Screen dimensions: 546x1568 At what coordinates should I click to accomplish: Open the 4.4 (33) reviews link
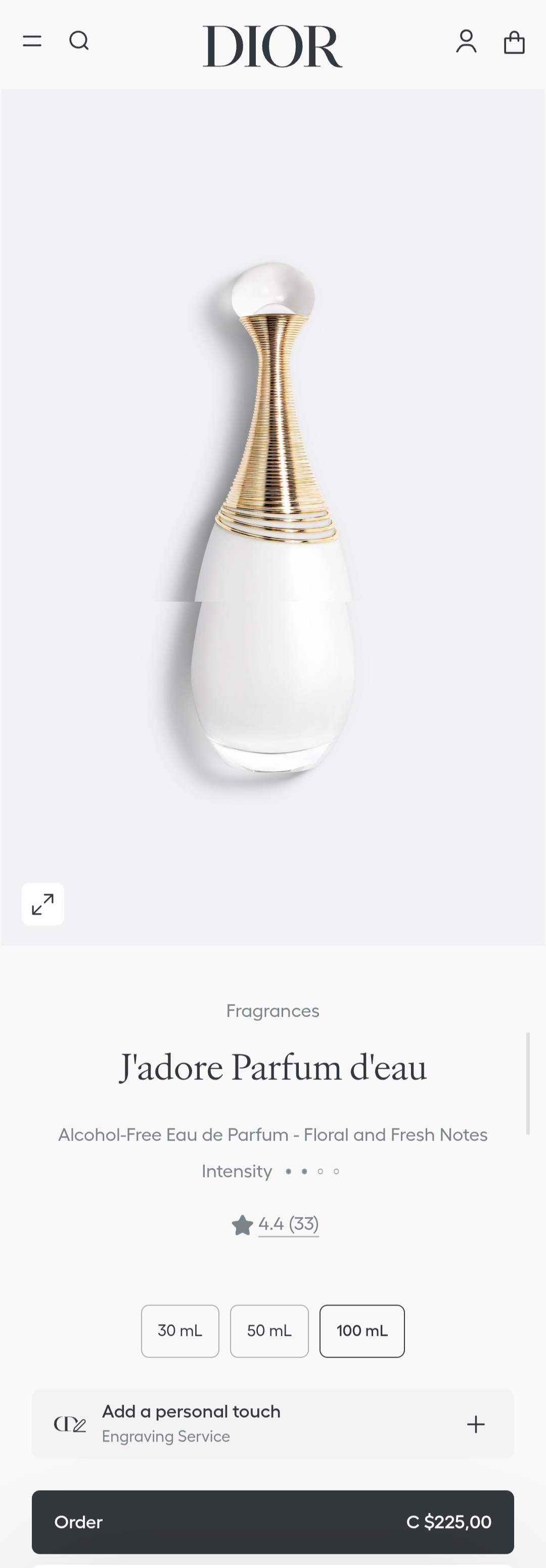[x=288, y=1224]
